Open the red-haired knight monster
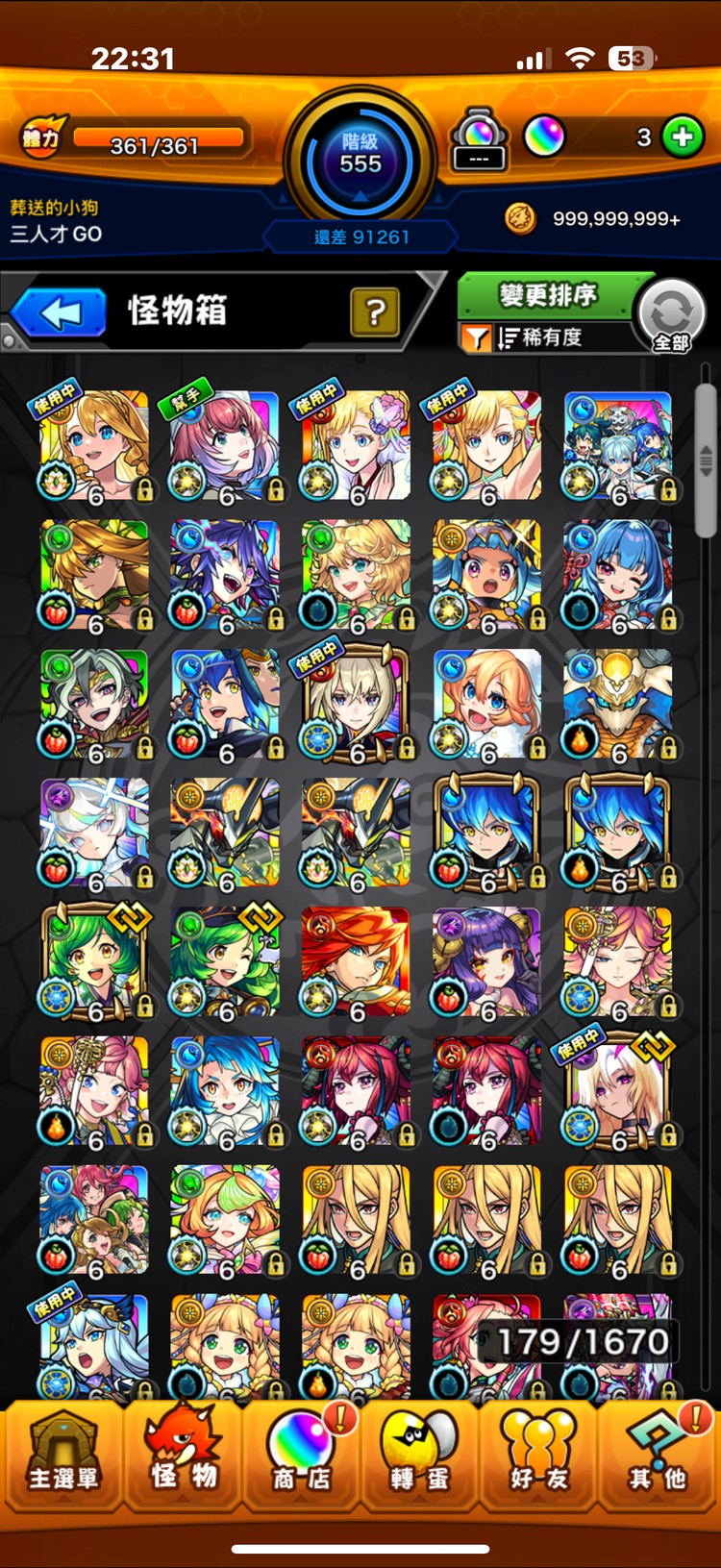Screen dimensions: 721x1568 pyautogui.click(x=356, y=961)
